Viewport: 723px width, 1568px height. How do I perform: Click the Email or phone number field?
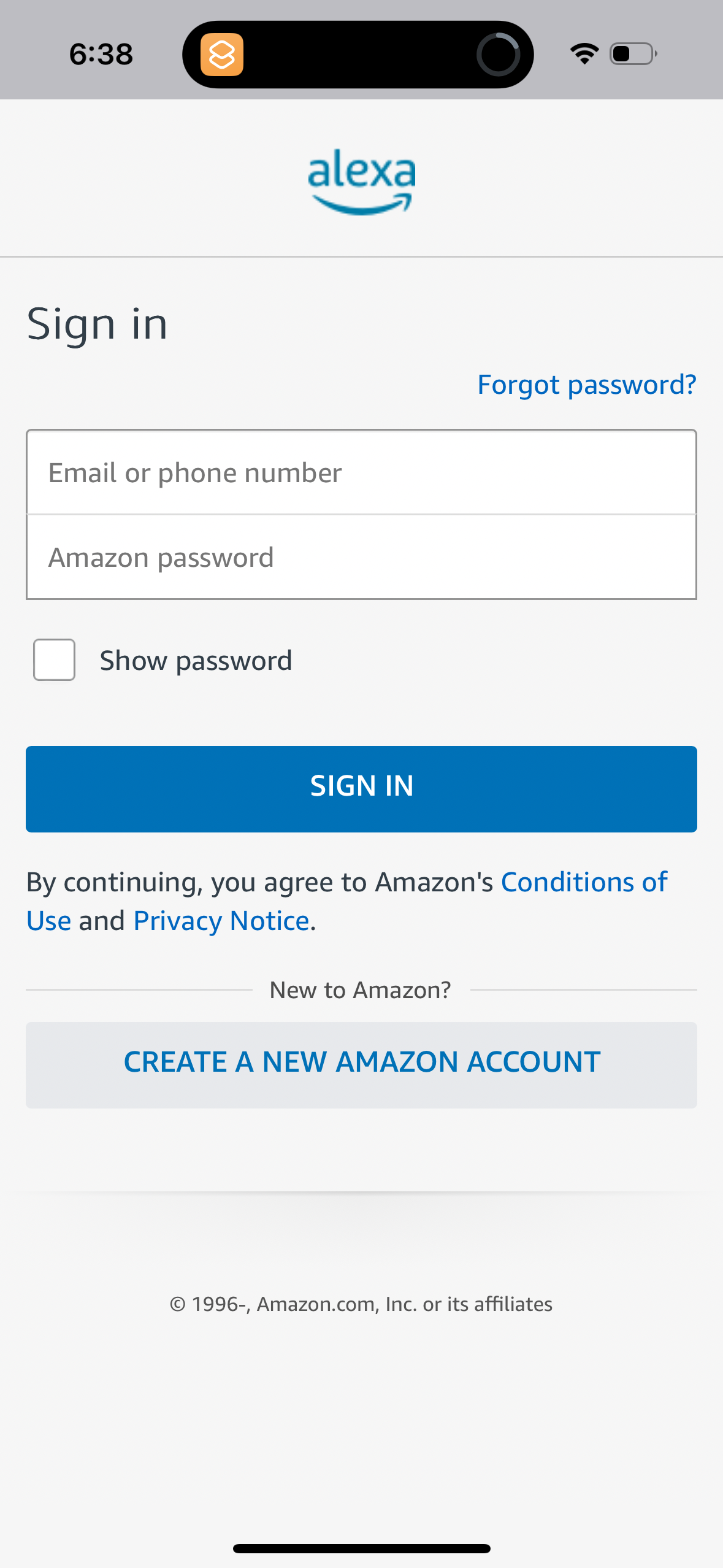(361, 472)
